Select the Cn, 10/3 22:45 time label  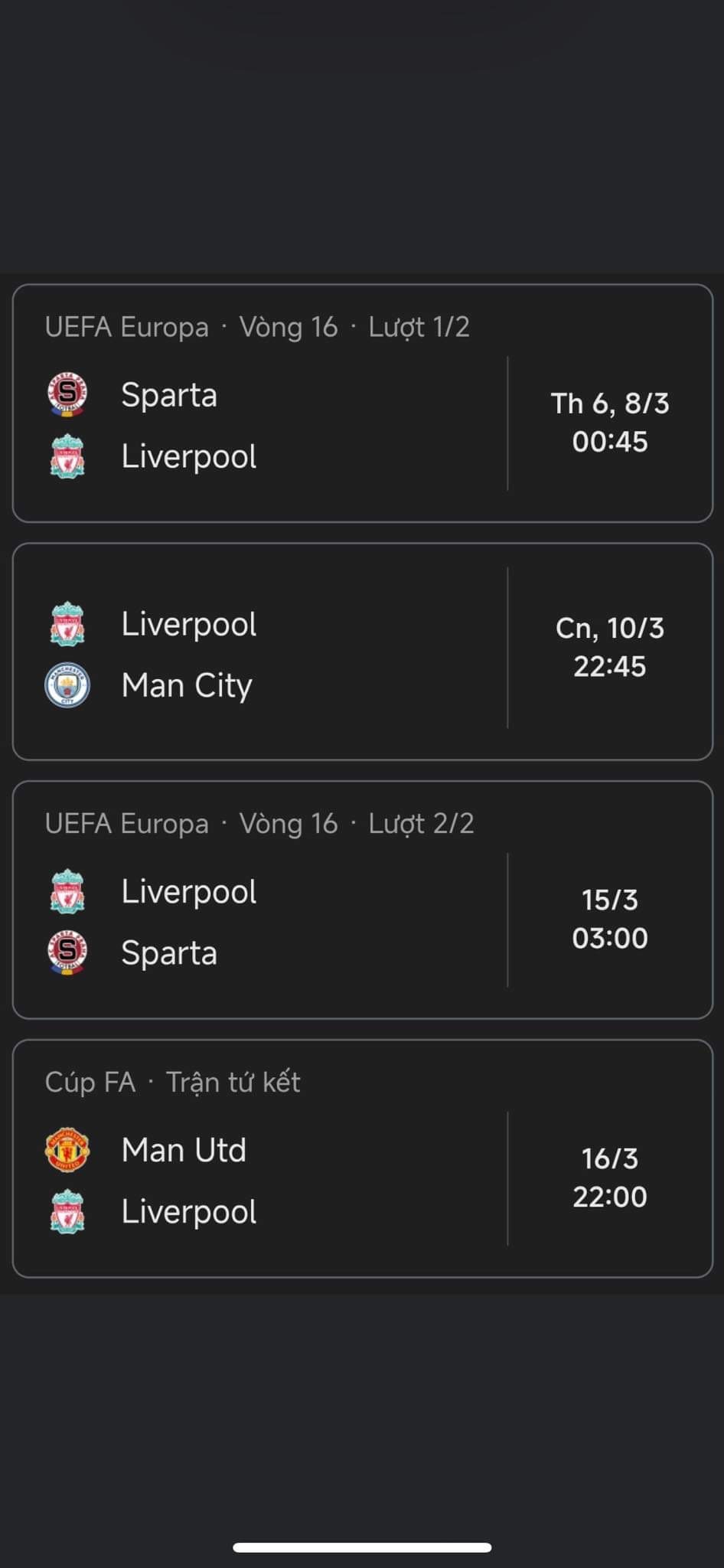click(608, 645)
